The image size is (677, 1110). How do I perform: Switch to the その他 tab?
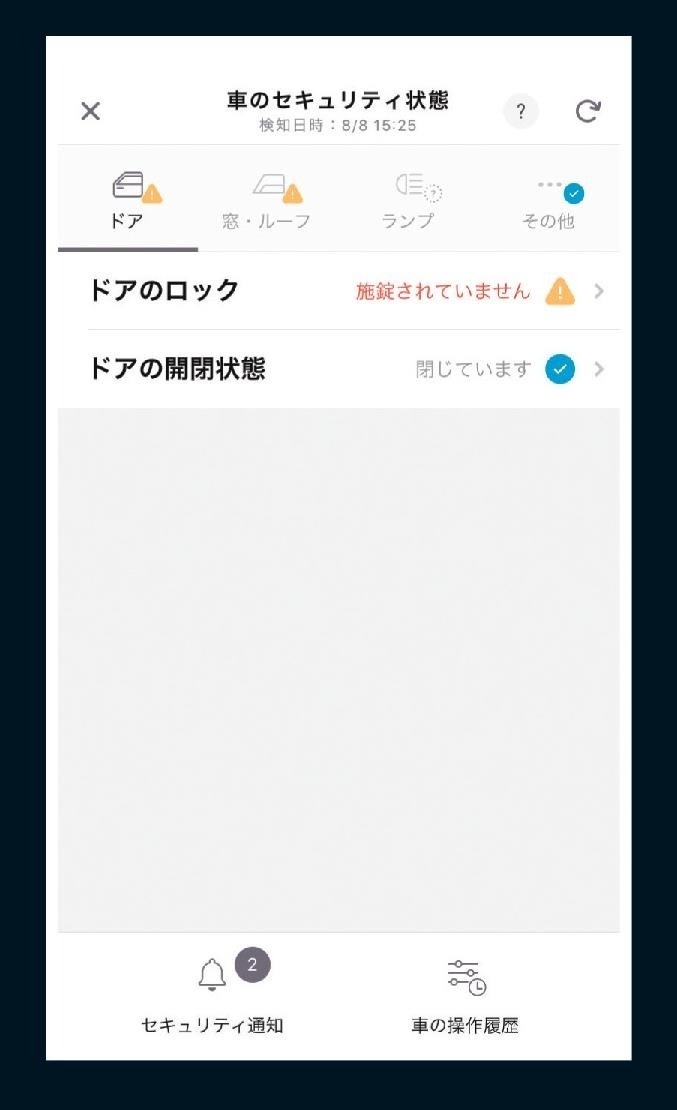(x=548, y=200)
